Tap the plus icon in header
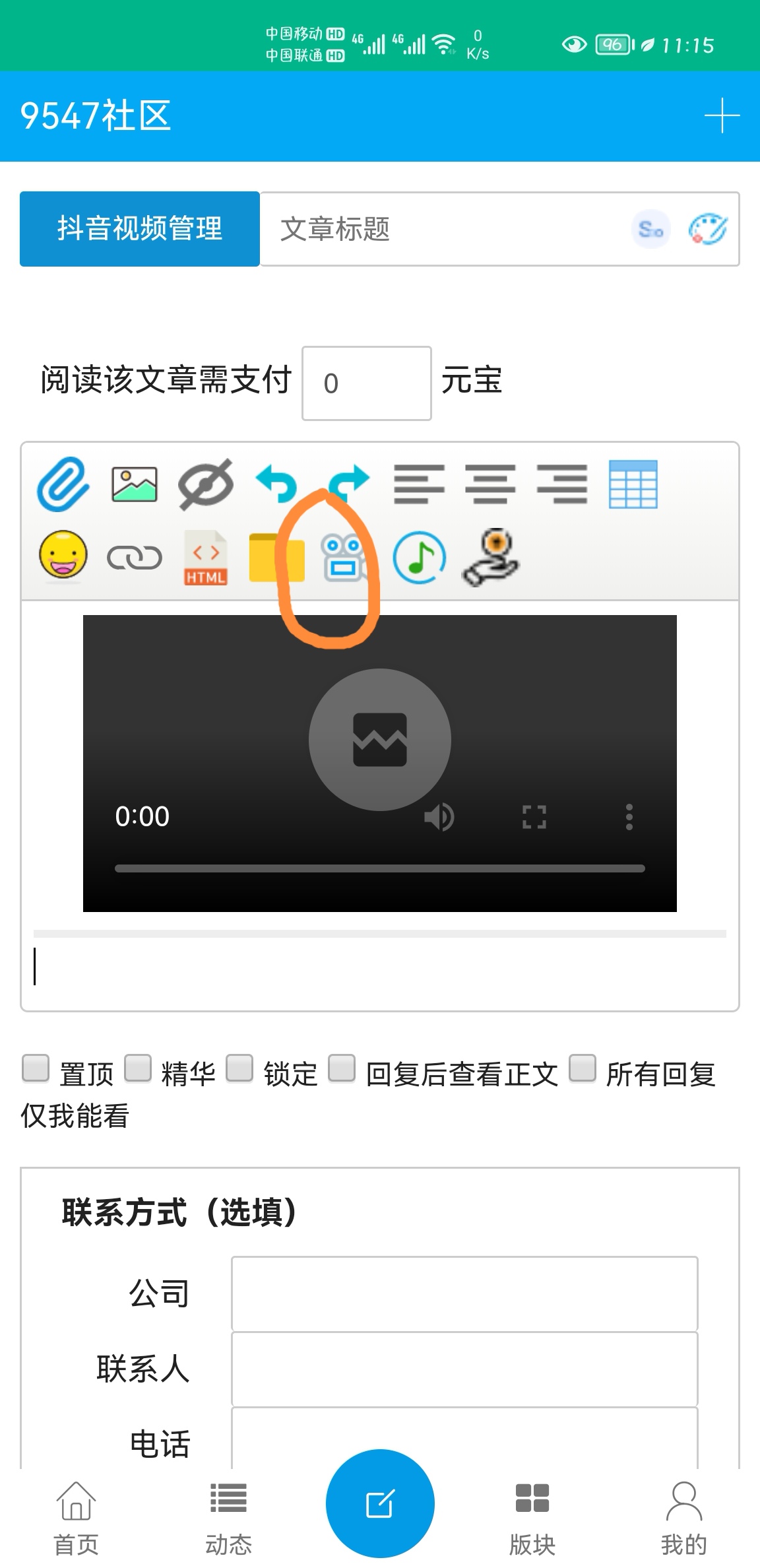Image resolution: width=760 pixels, height=1568 pixels. [x=722, y=115]
